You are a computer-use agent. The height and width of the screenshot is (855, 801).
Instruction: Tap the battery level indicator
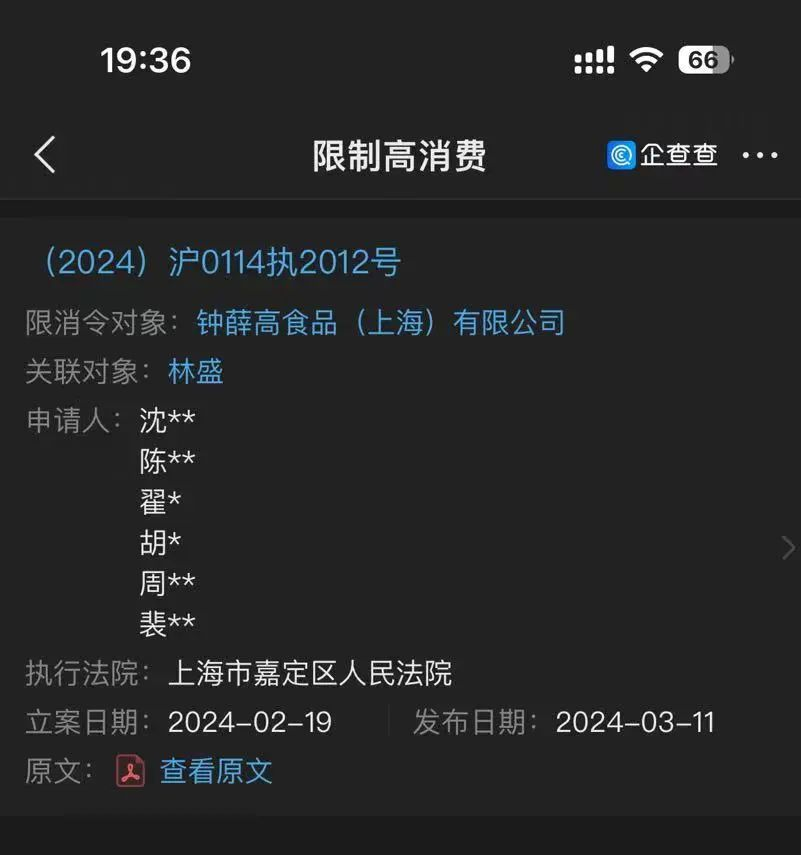705,60
